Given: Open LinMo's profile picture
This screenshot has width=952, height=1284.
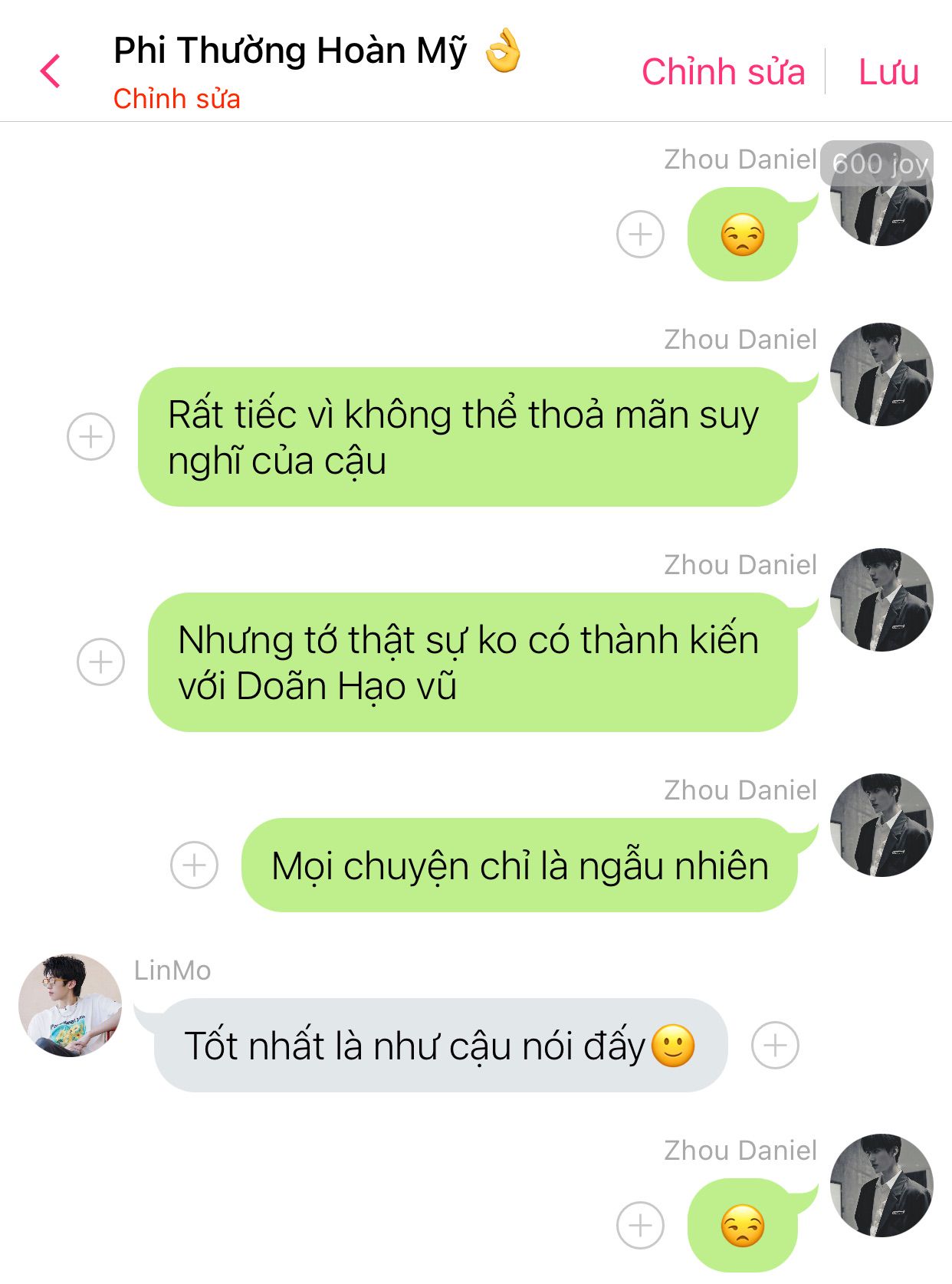Looking at the screenshot, I should tap(70, 1005).
